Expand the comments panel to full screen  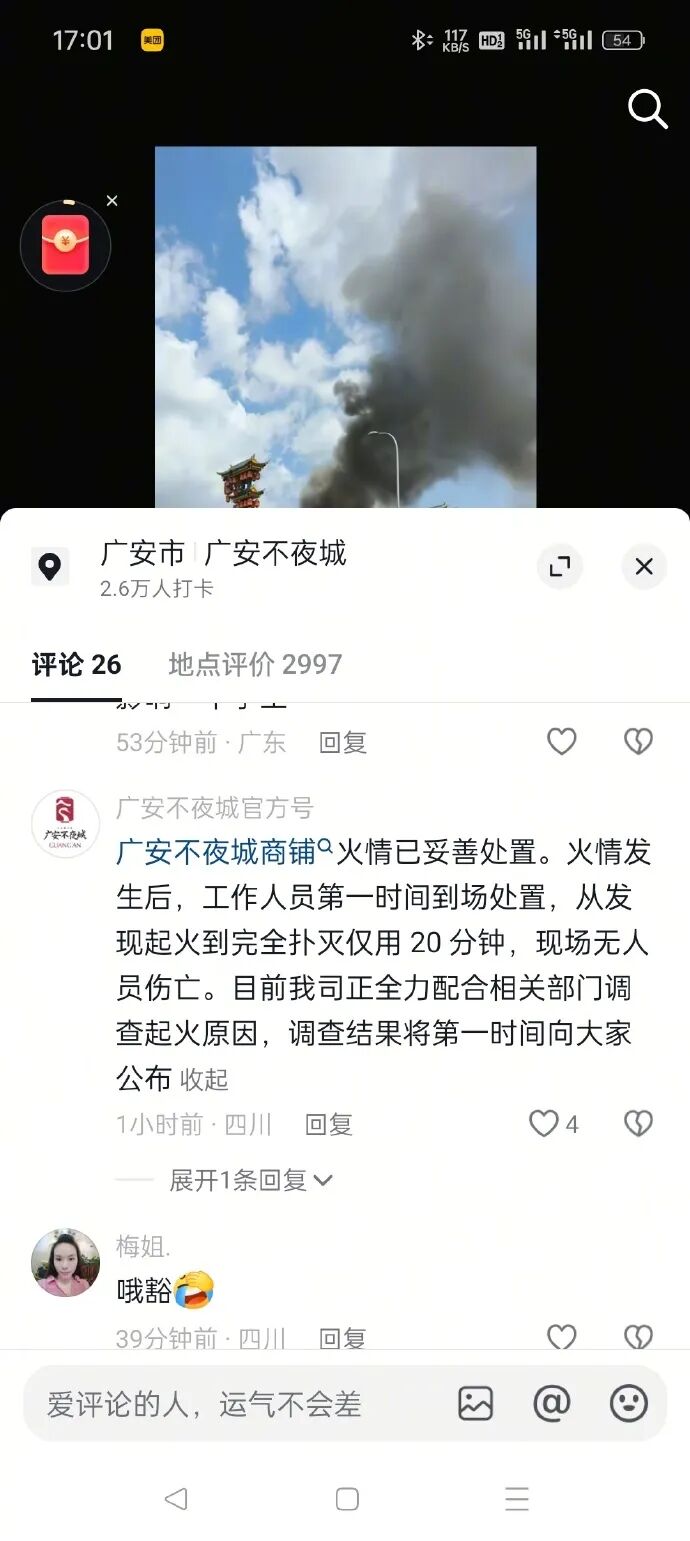(560, 567)
